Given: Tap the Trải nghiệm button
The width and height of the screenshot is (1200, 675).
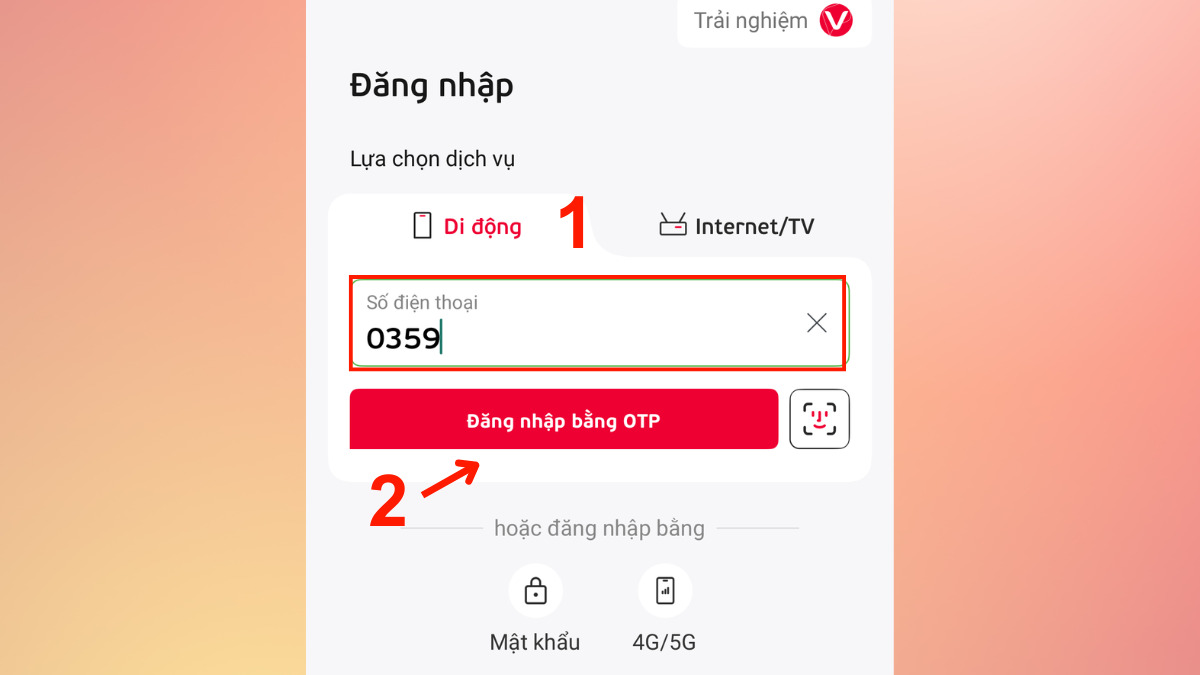Looking at the screenshot, I should (773, 21).
